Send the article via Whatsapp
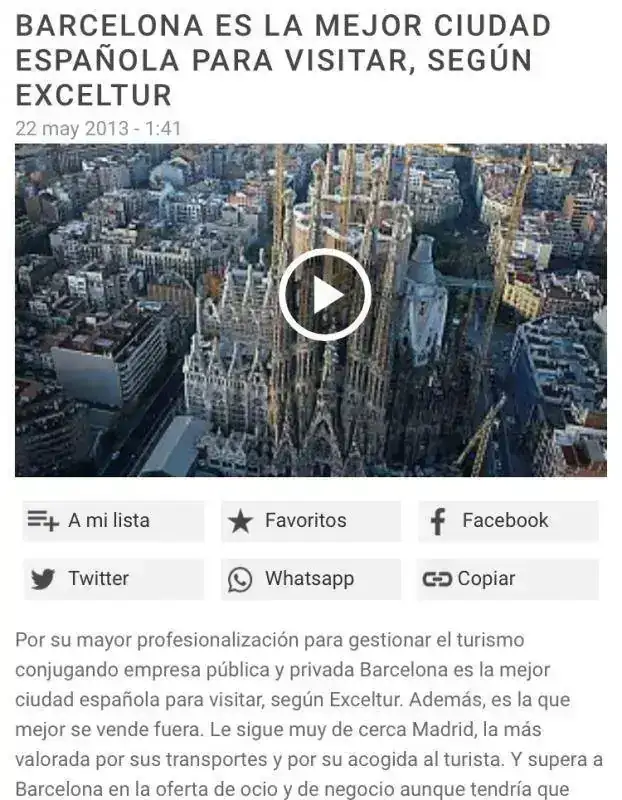The height and width of the screenshot is (800, 622). pos(309,579)
